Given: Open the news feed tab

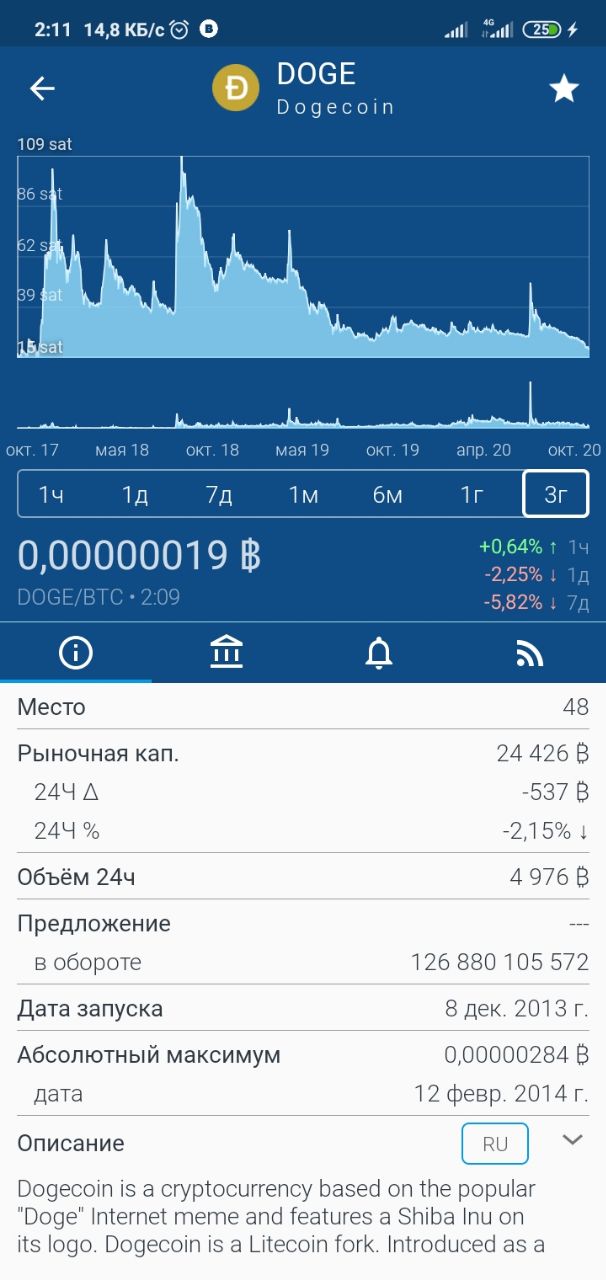Looking at the screenshot, I should pyautogui.click(x=530, y=653).
